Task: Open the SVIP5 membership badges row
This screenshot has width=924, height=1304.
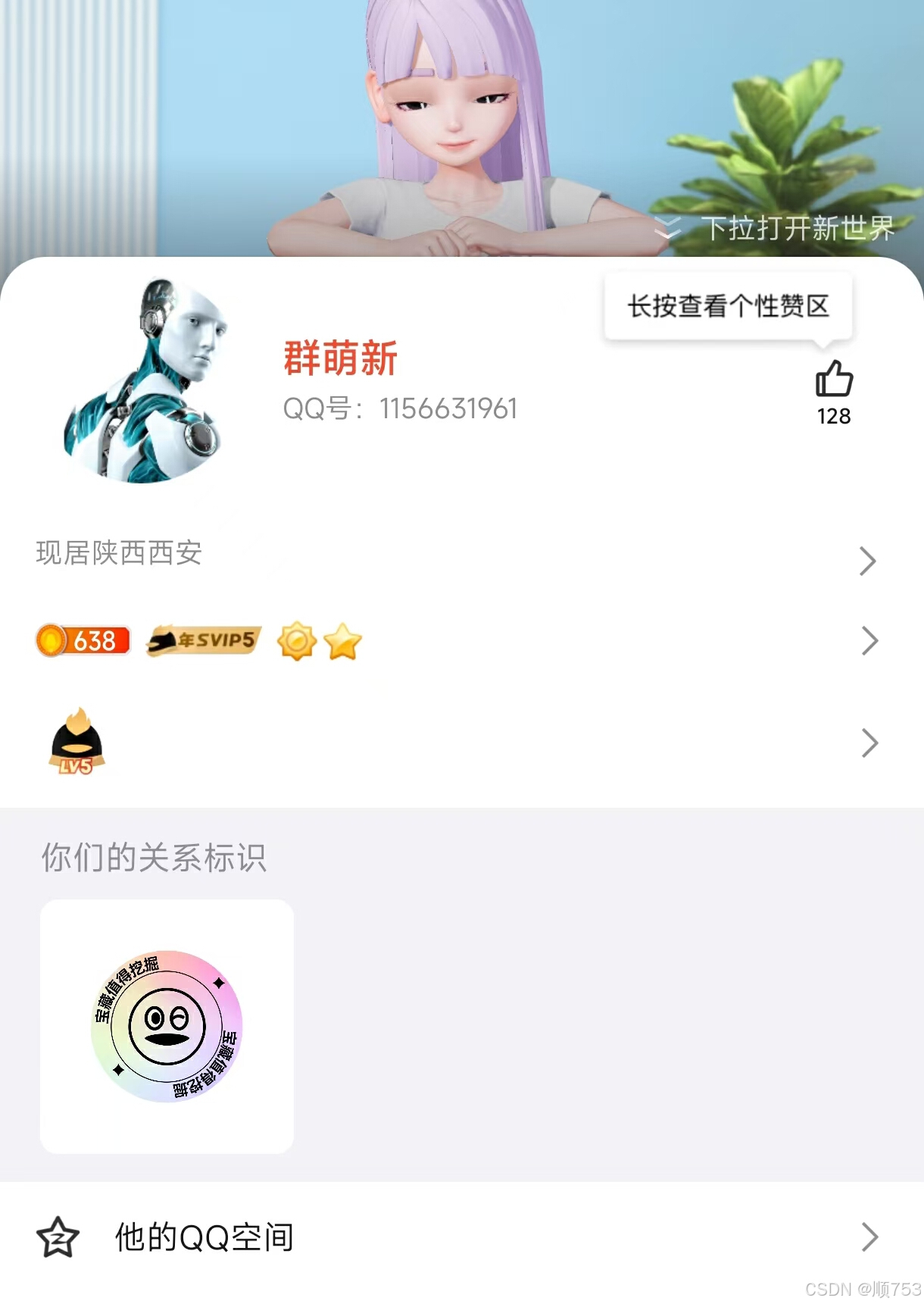Action: 462,641
